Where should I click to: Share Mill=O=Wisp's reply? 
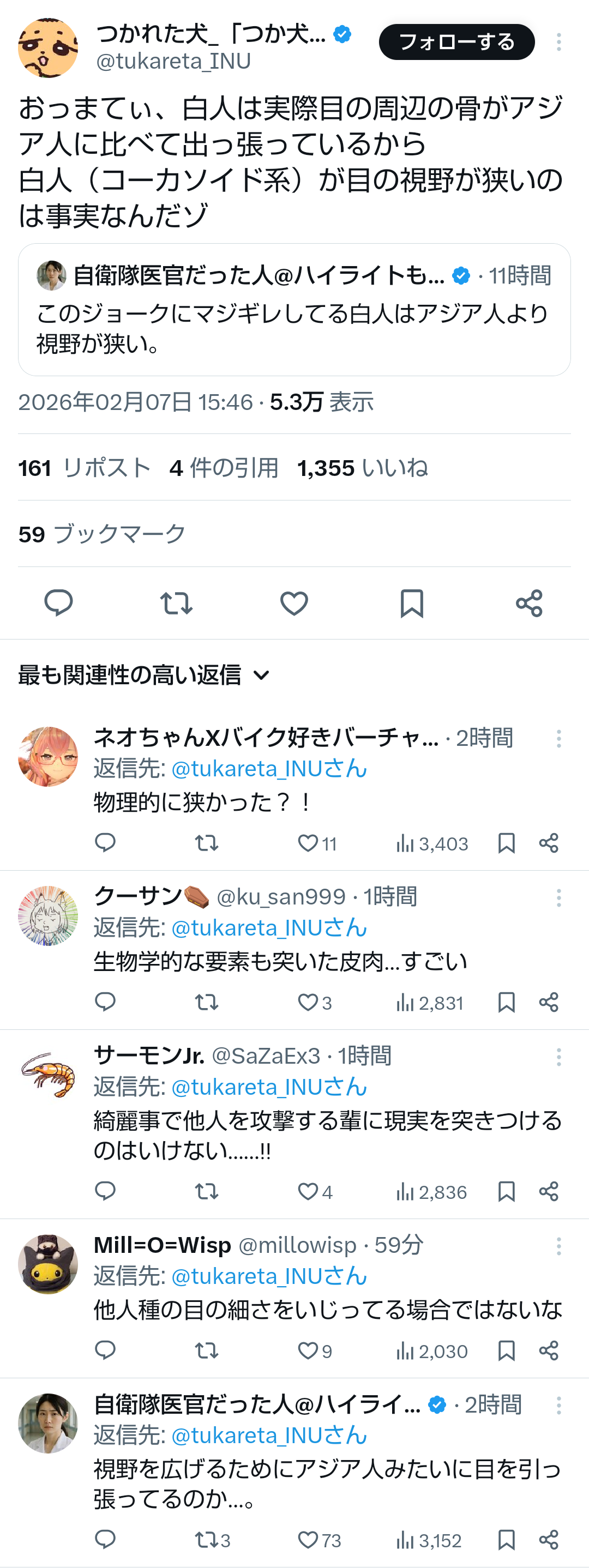click(548, 1350)
